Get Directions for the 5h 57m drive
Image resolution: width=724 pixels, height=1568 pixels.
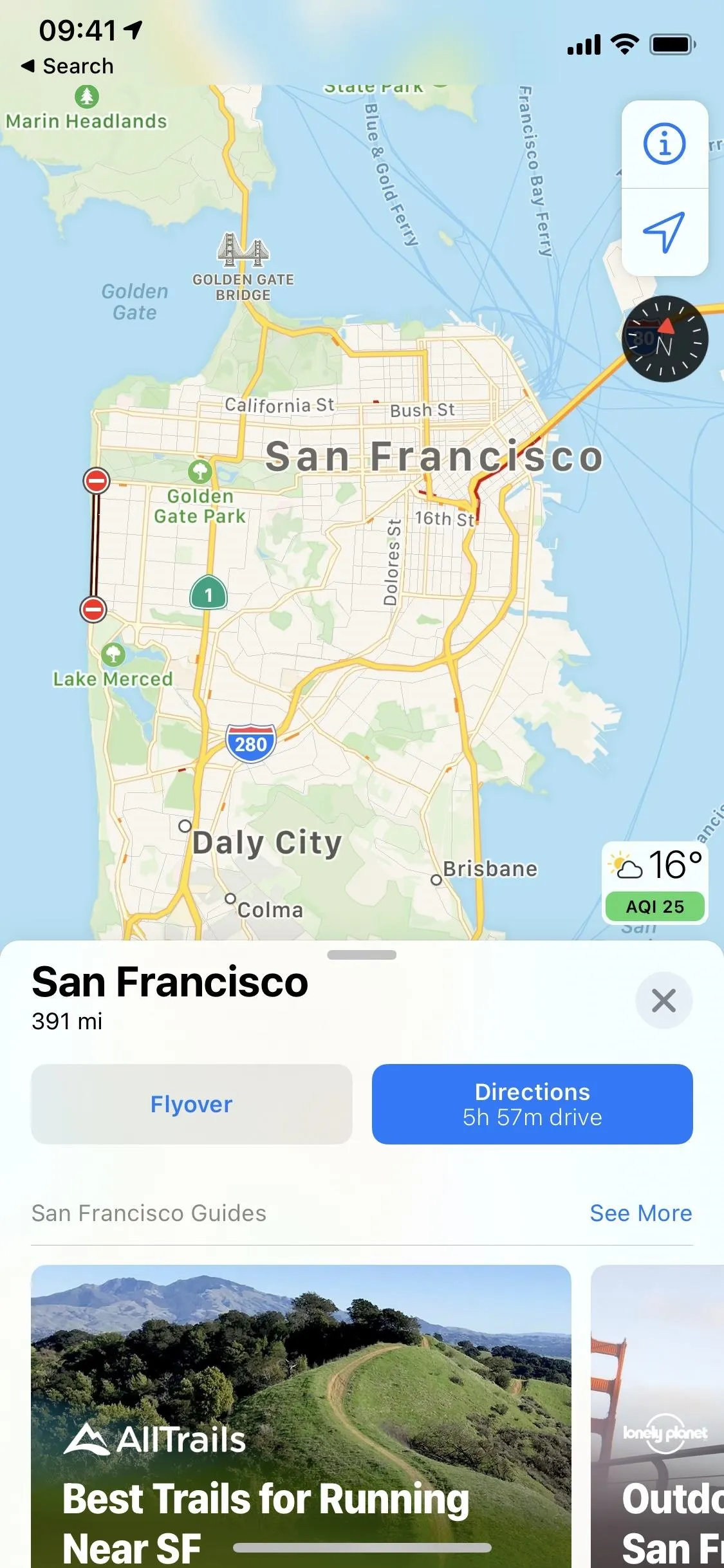pos(532,1104)
